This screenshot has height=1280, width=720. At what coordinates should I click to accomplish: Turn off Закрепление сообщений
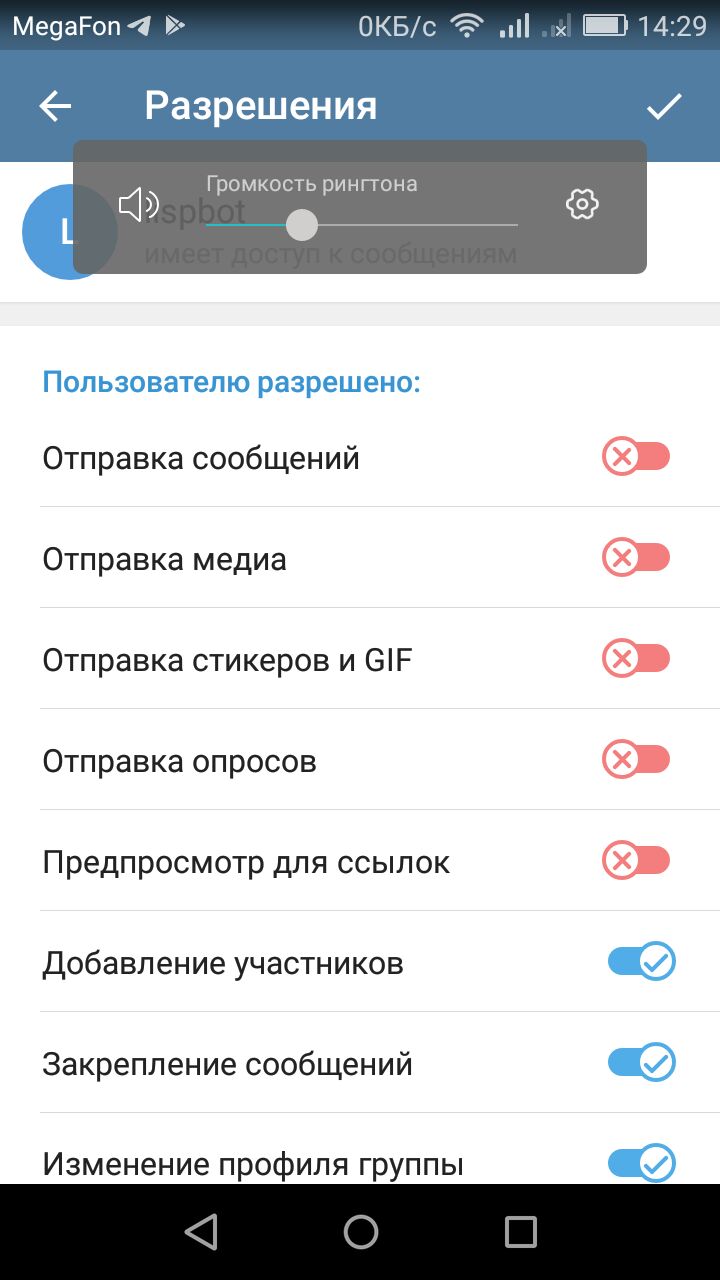(x=642, y=1062)
